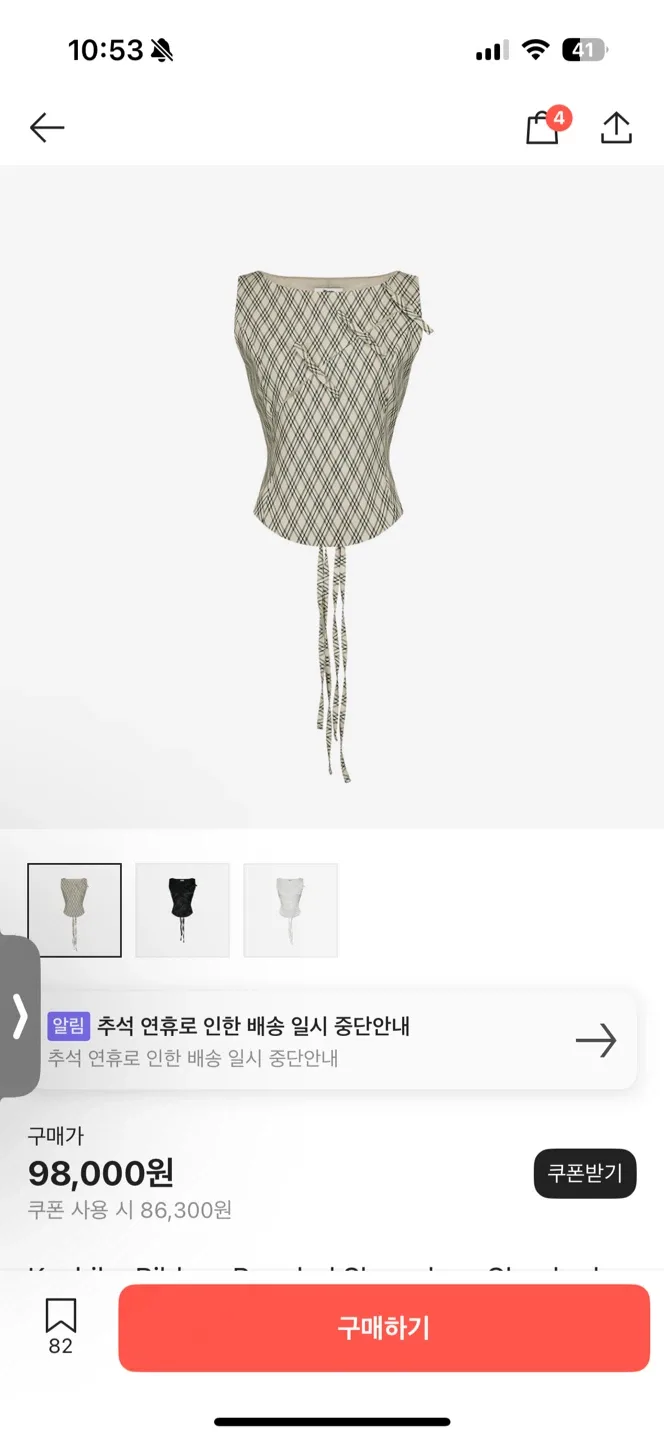
Task: Expand the side panel arrow handle
Action: click(19, 1016)
